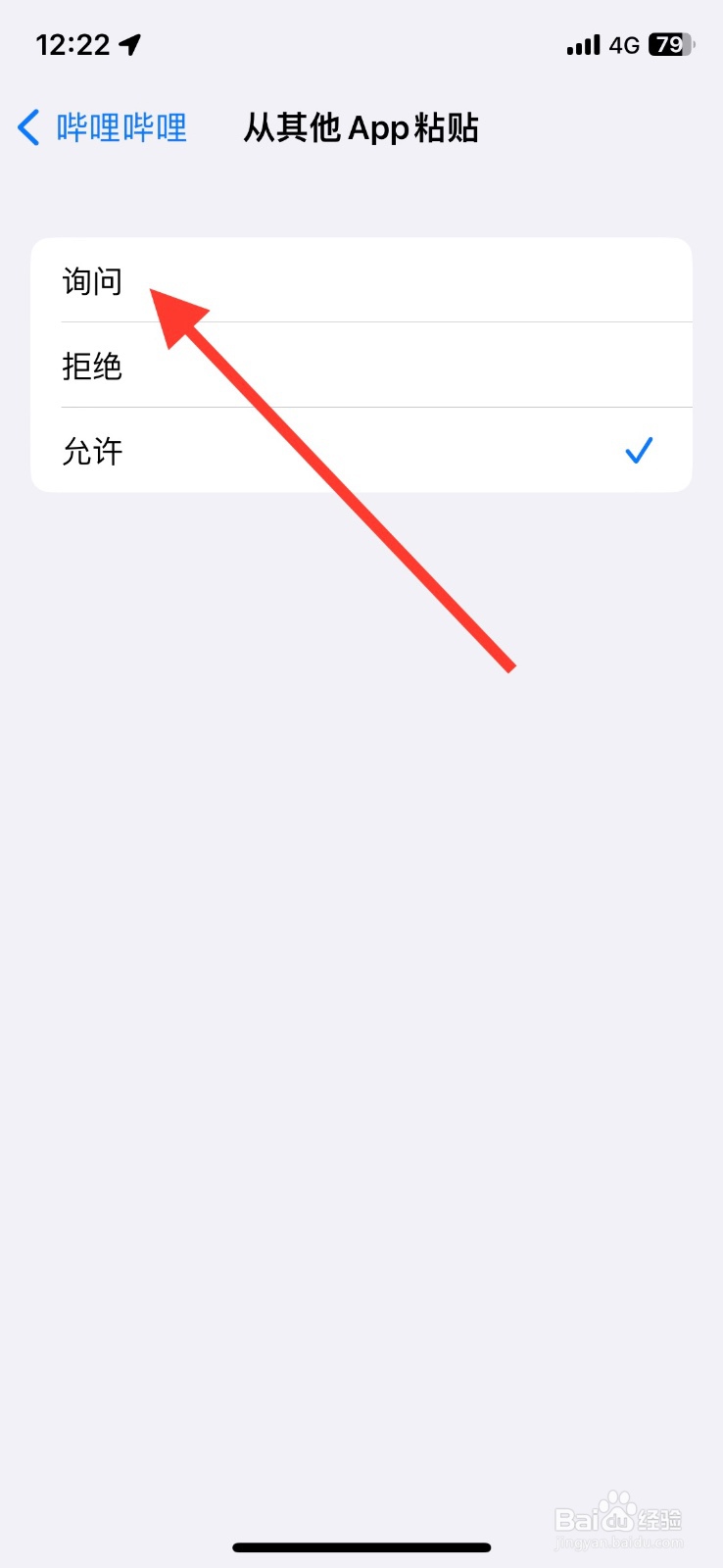
Task: Click the 4G network indicator
Action: click(x=624, y=44)
